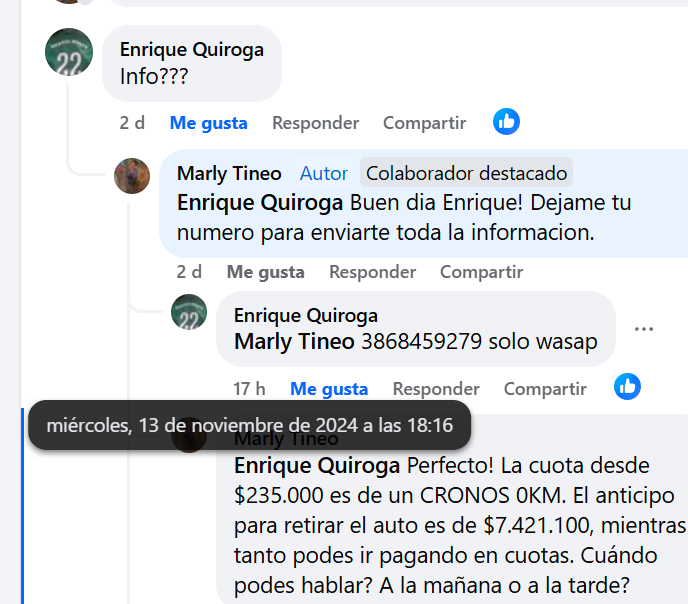688x604 pixels.
Task: Share Enrique's "solo wasap" comment
Action: pos(545,389)
